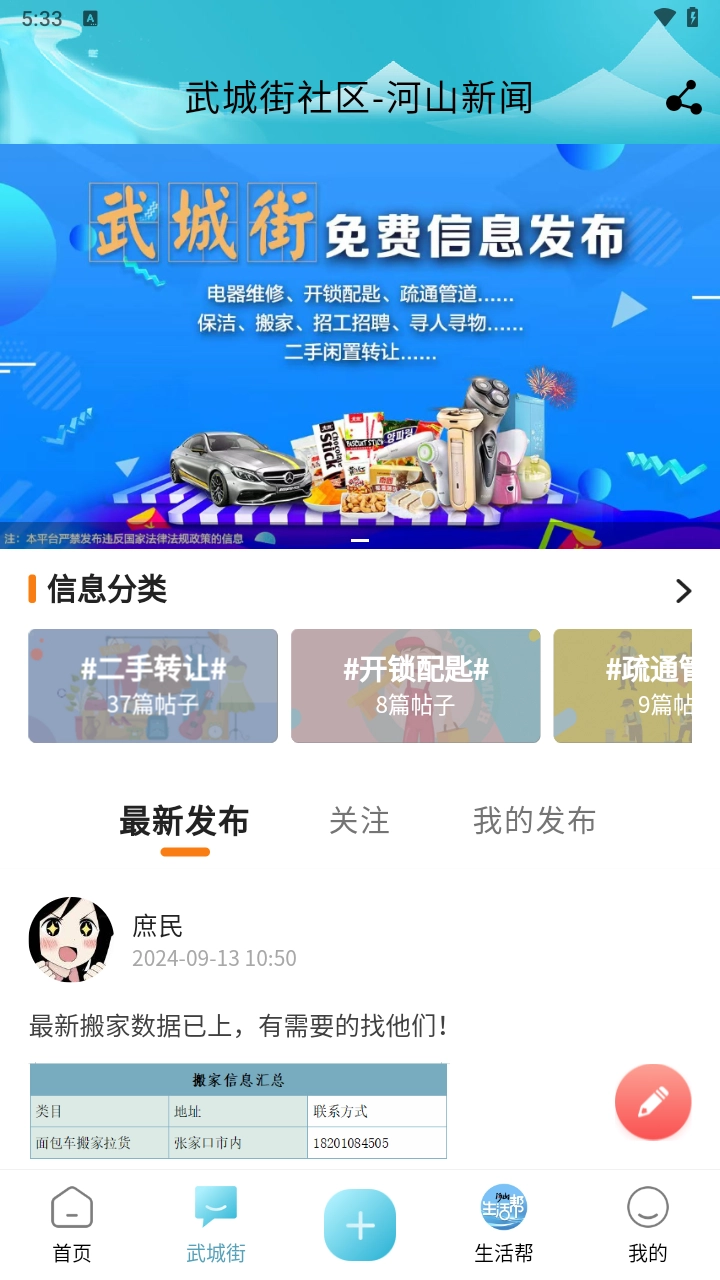Switch to the 关注 tab
Image resolution: width=720 pixels, height=1280 pixels.
[x=359, y=820]
